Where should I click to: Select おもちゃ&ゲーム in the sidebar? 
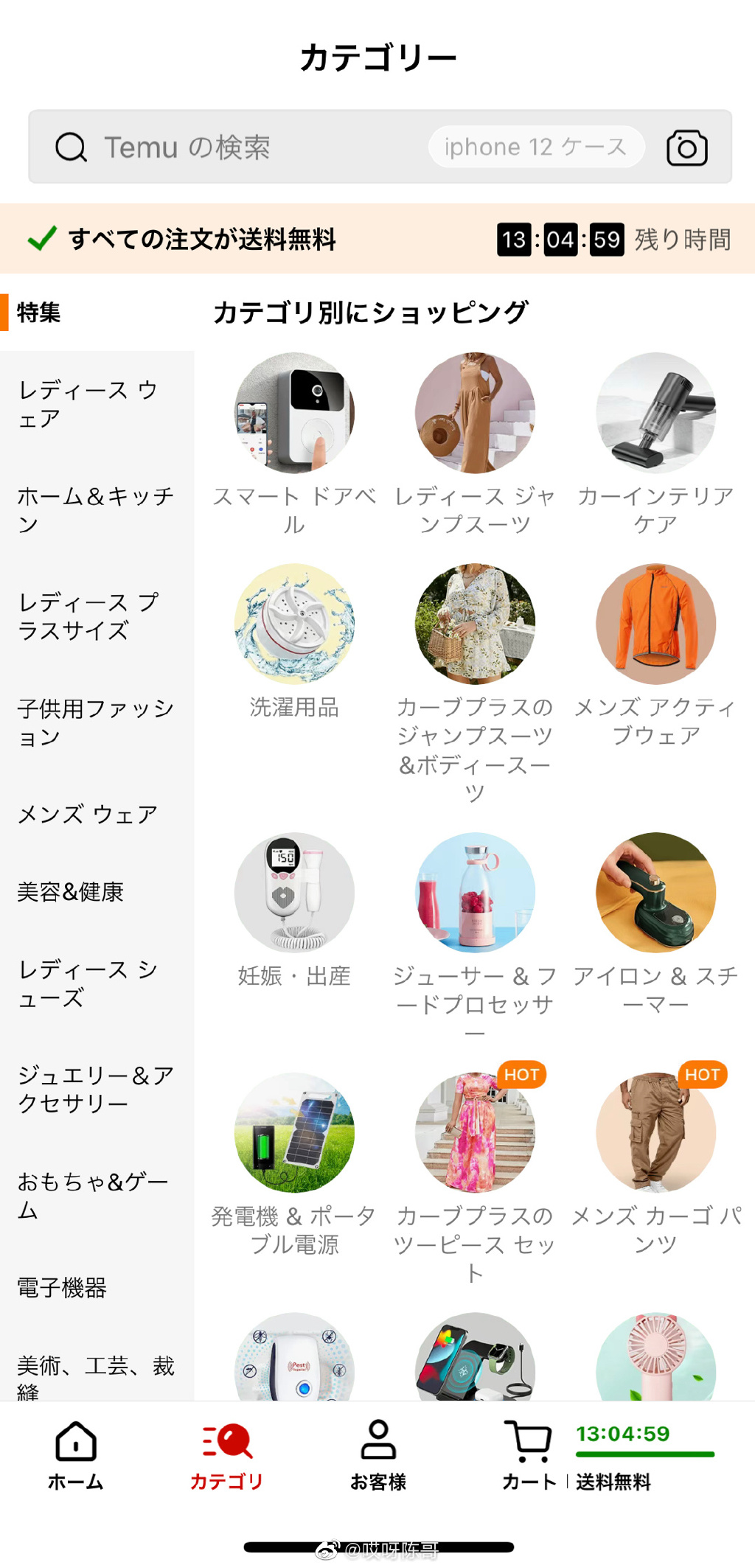[92, 1196]
